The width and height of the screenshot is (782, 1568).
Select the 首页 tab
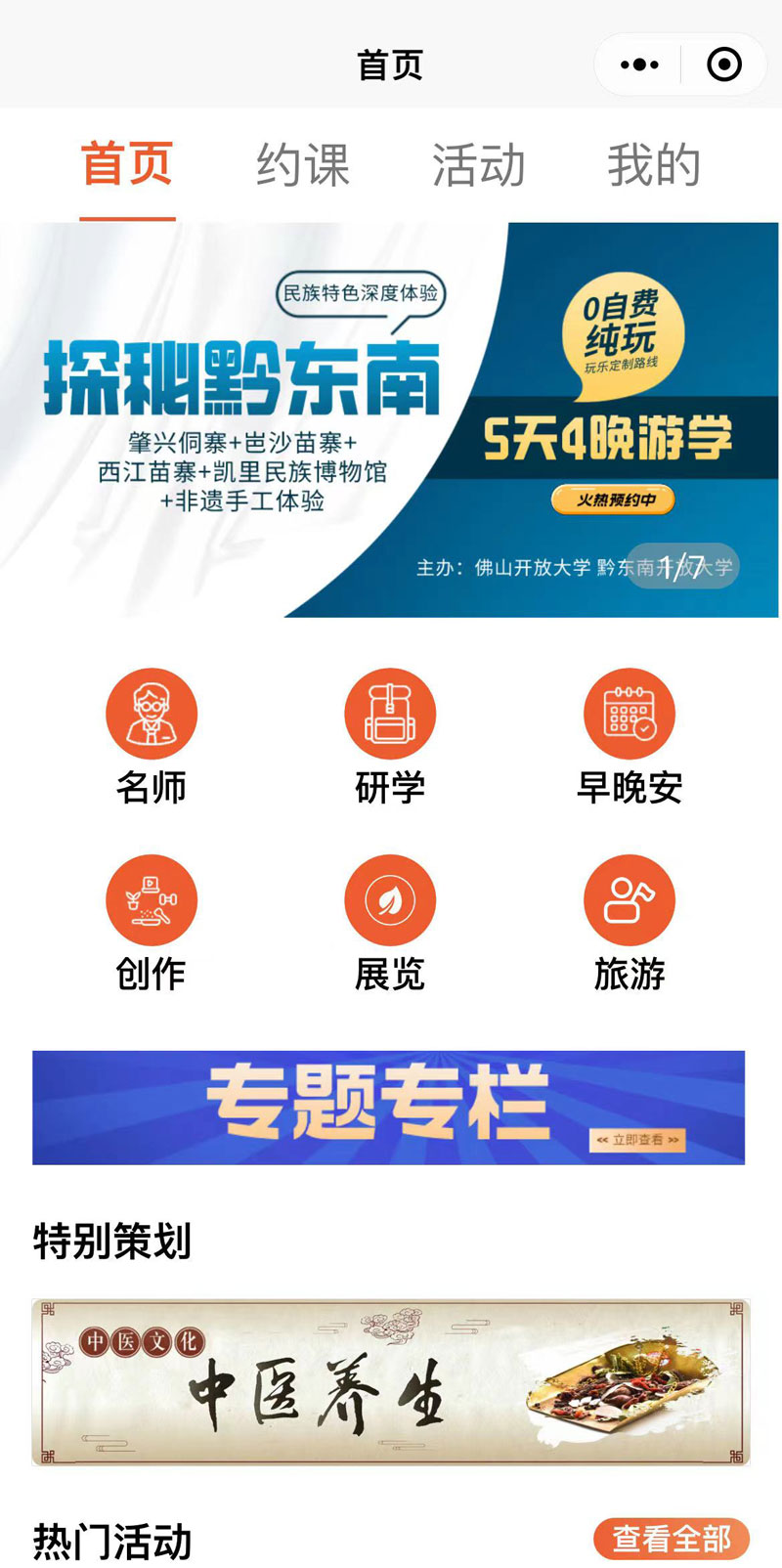tap(127, 164)
